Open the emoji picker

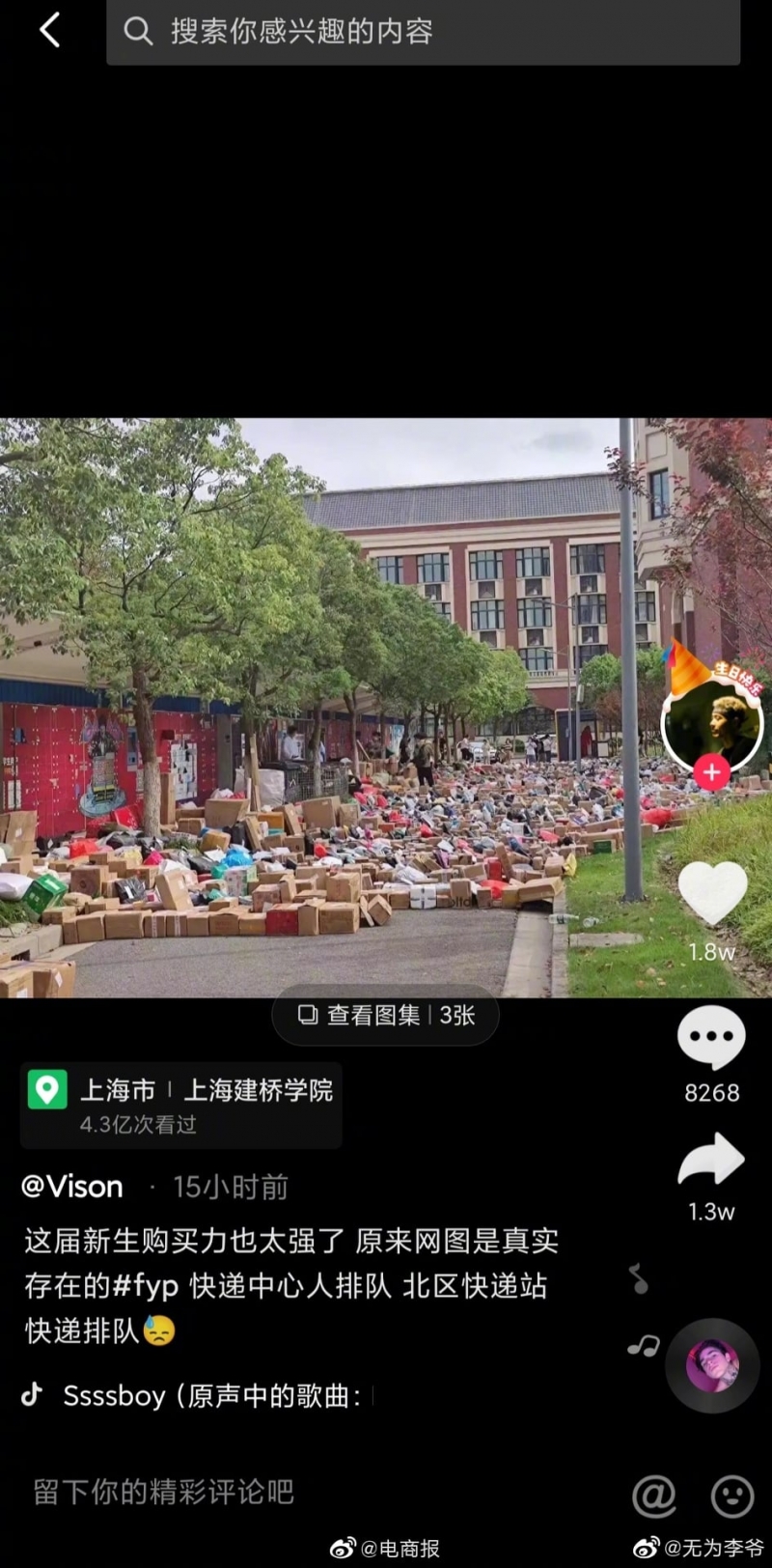(x=732, y=1496)
